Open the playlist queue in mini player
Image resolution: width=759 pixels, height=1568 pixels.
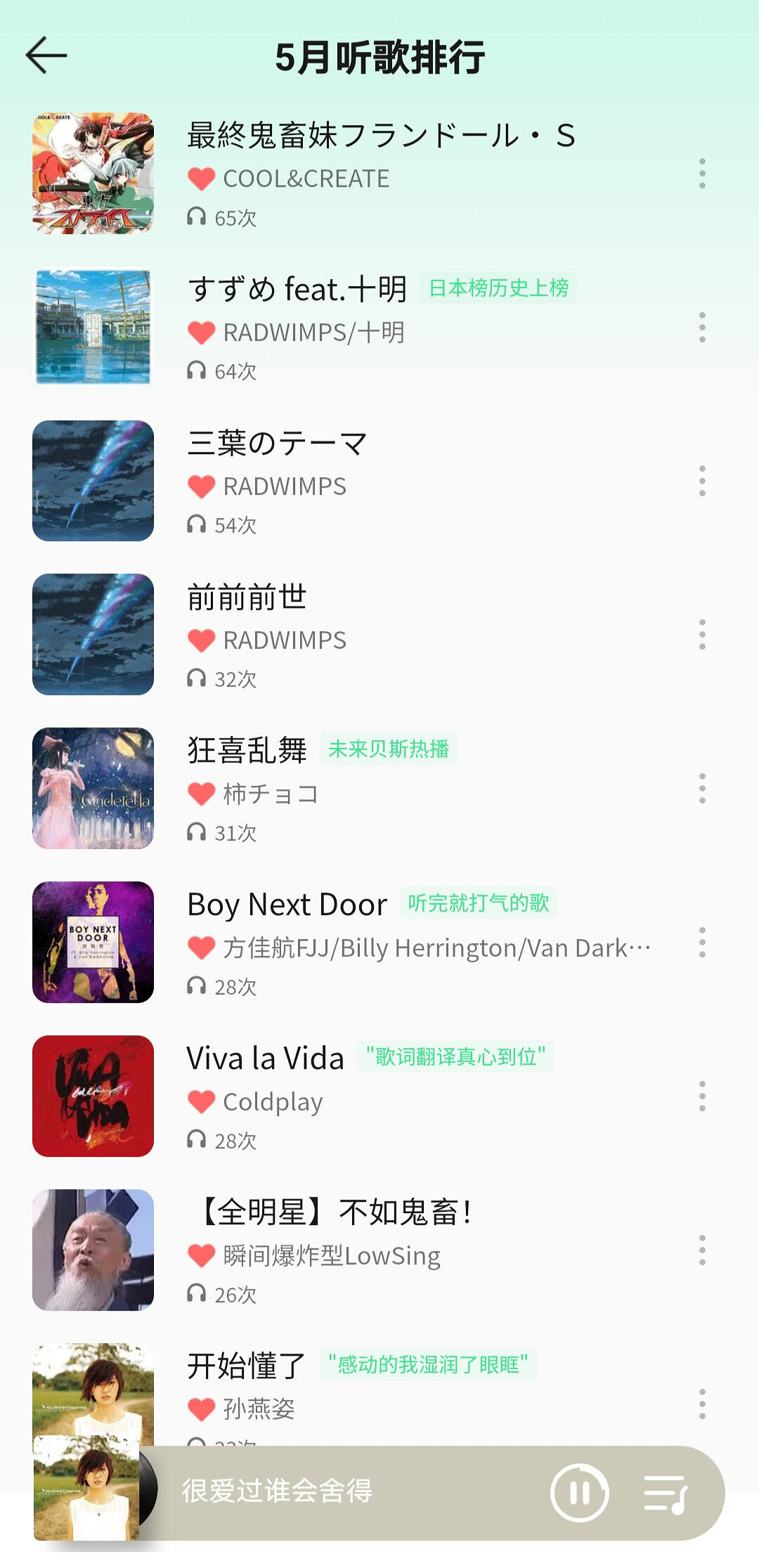click(x=665, y=1493)
